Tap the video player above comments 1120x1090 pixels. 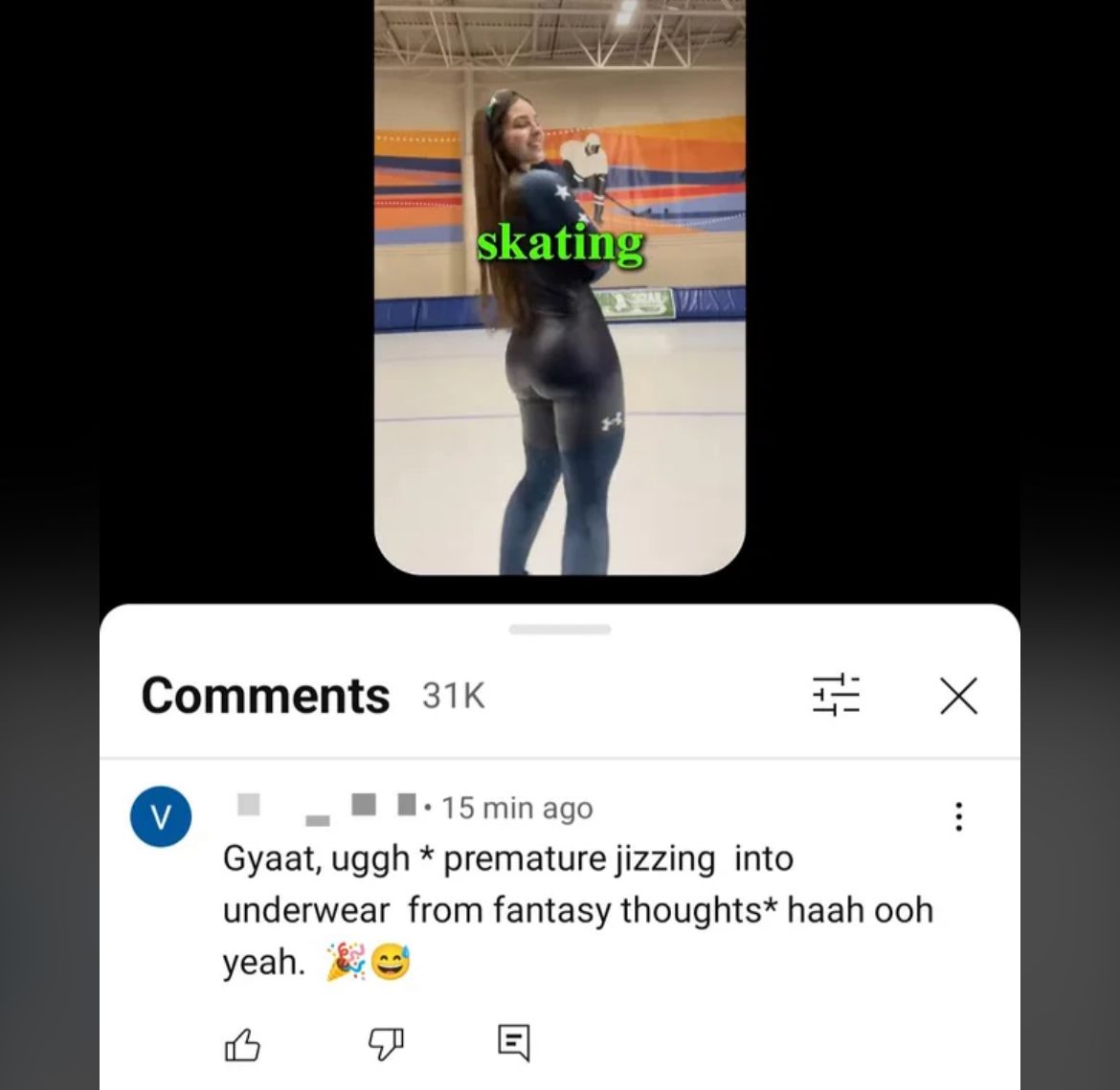point(559,287)
